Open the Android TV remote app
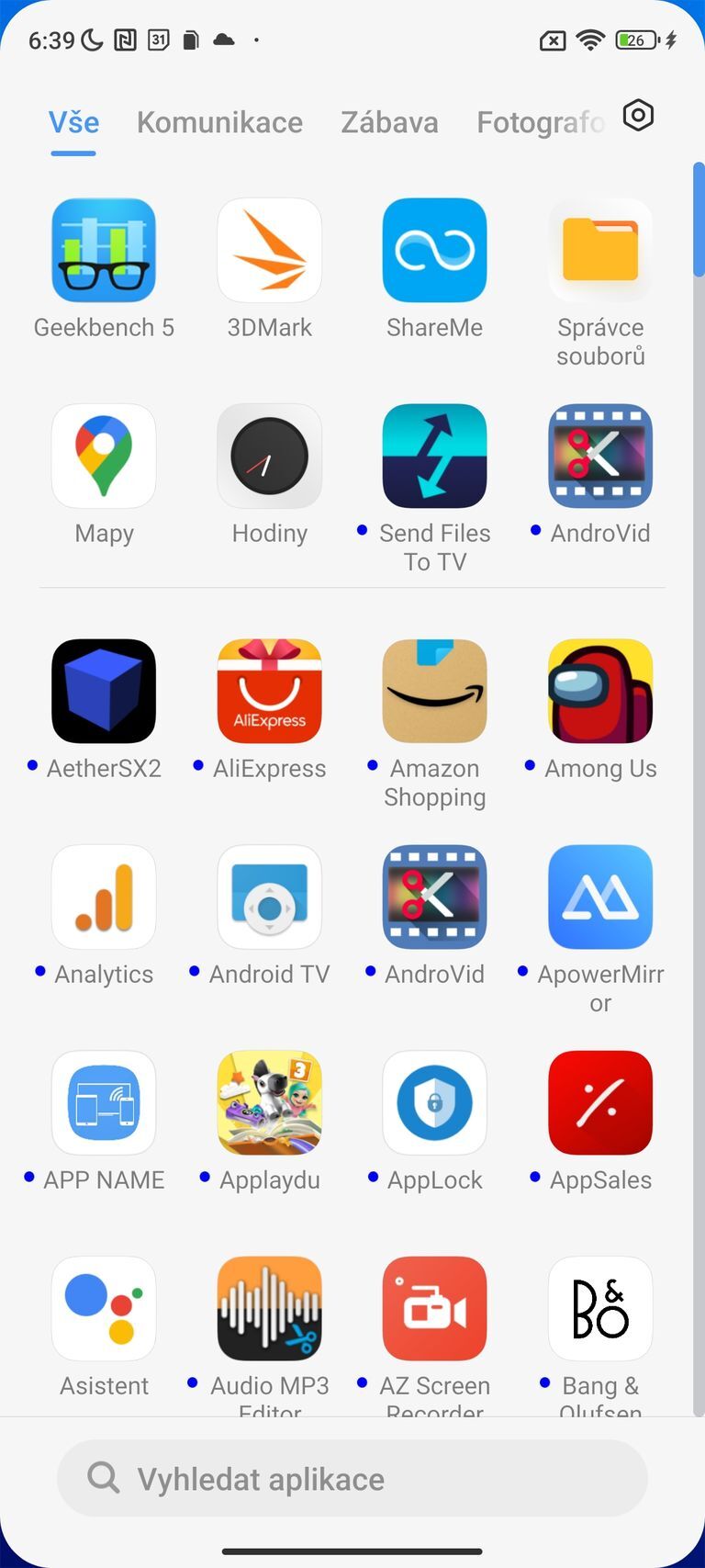This screenshot has width=705, height=1568. (x=269, y=897)
